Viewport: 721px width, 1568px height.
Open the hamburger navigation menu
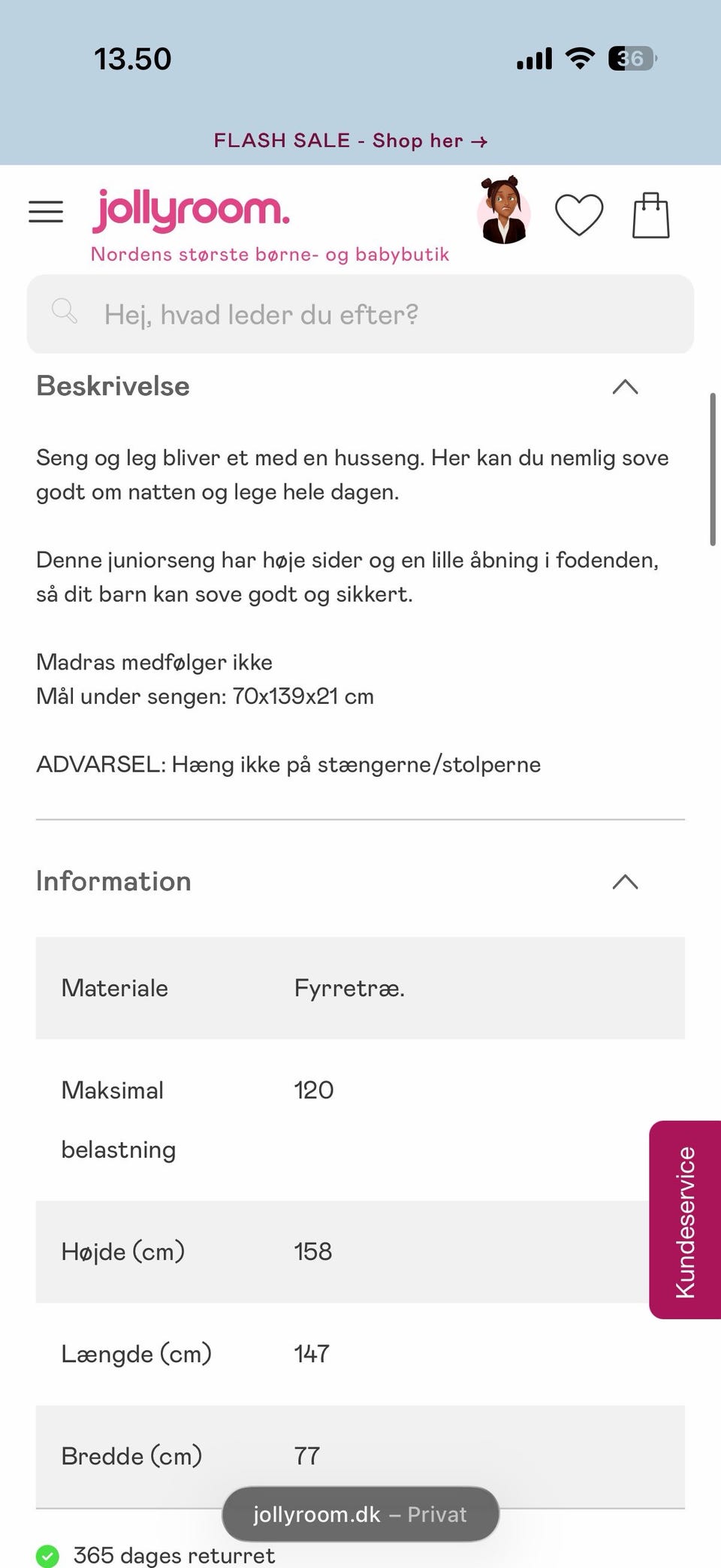click(x=45, y=212)
